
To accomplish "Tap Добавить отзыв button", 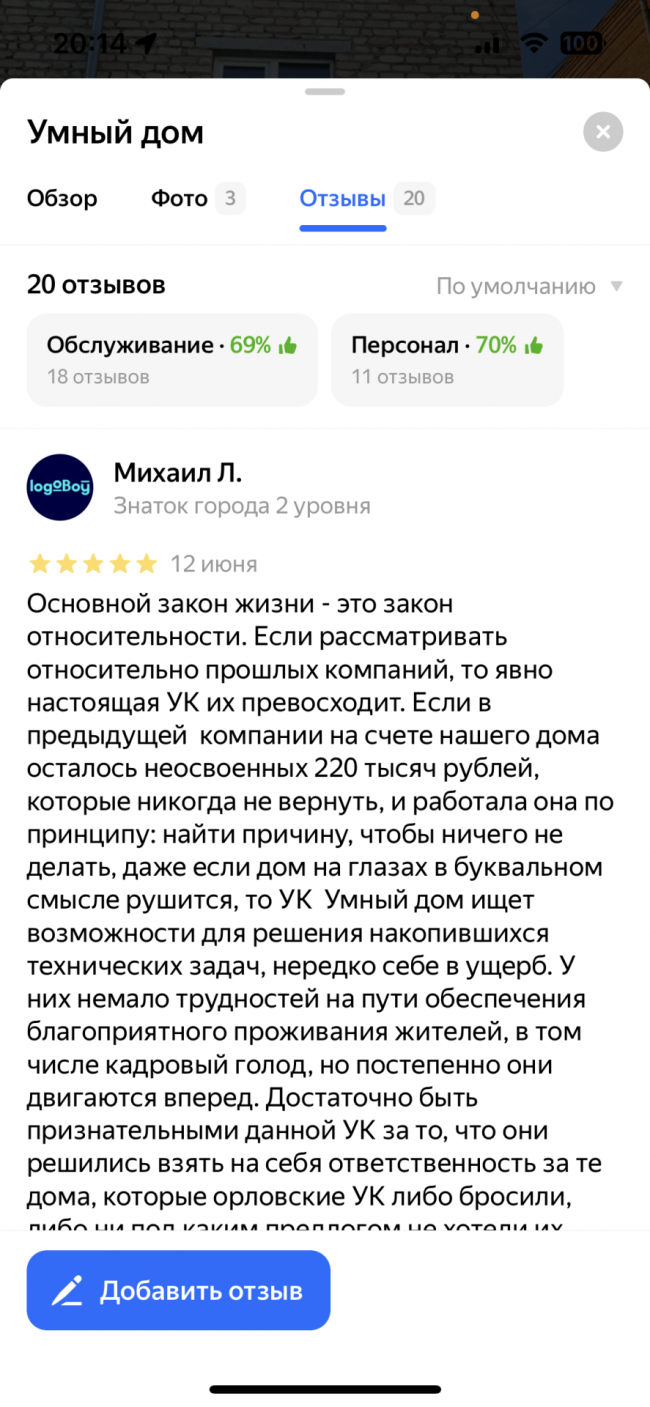I will pos(178,1290).
